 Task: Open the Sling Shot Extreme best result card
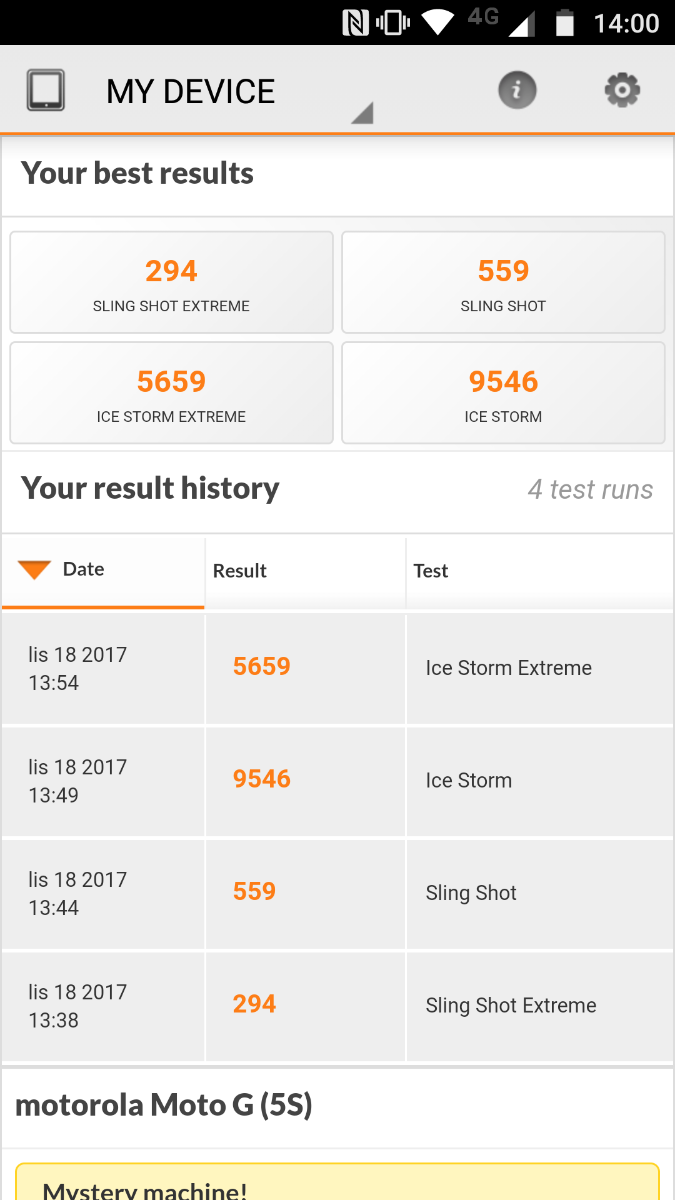(x=171, y=283)
